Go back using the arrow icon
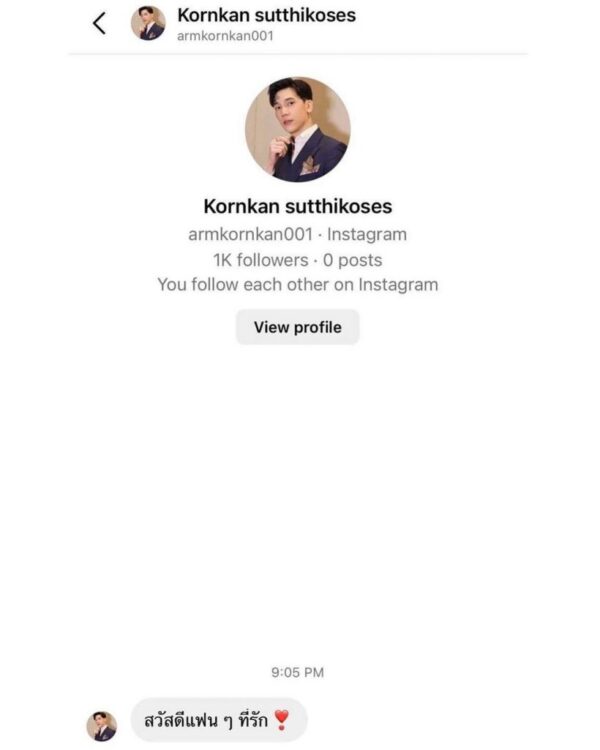Image resolution: width=600 pixels, height=750 pixels. coord(98,23)
